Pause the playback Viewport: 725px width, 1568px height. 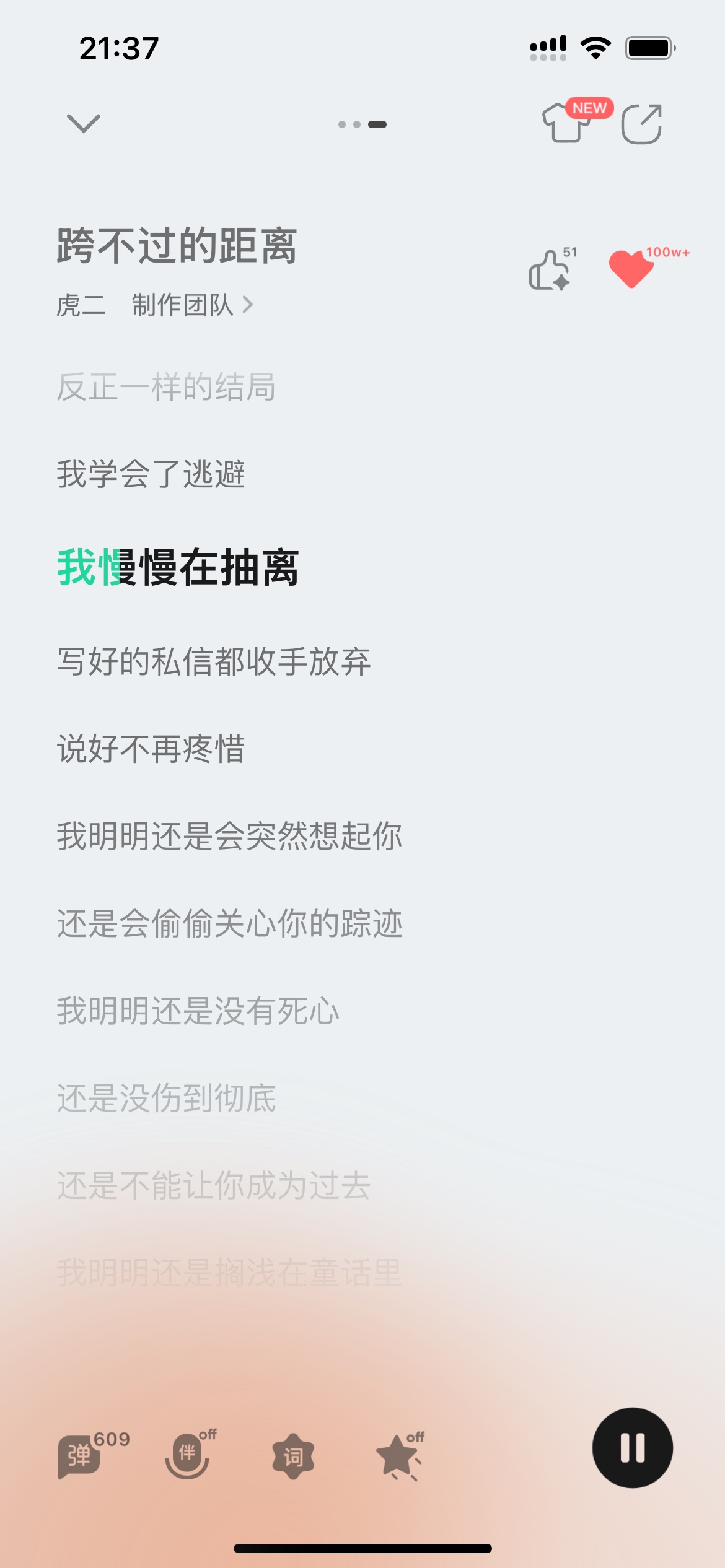click(x=633, y=1448)
